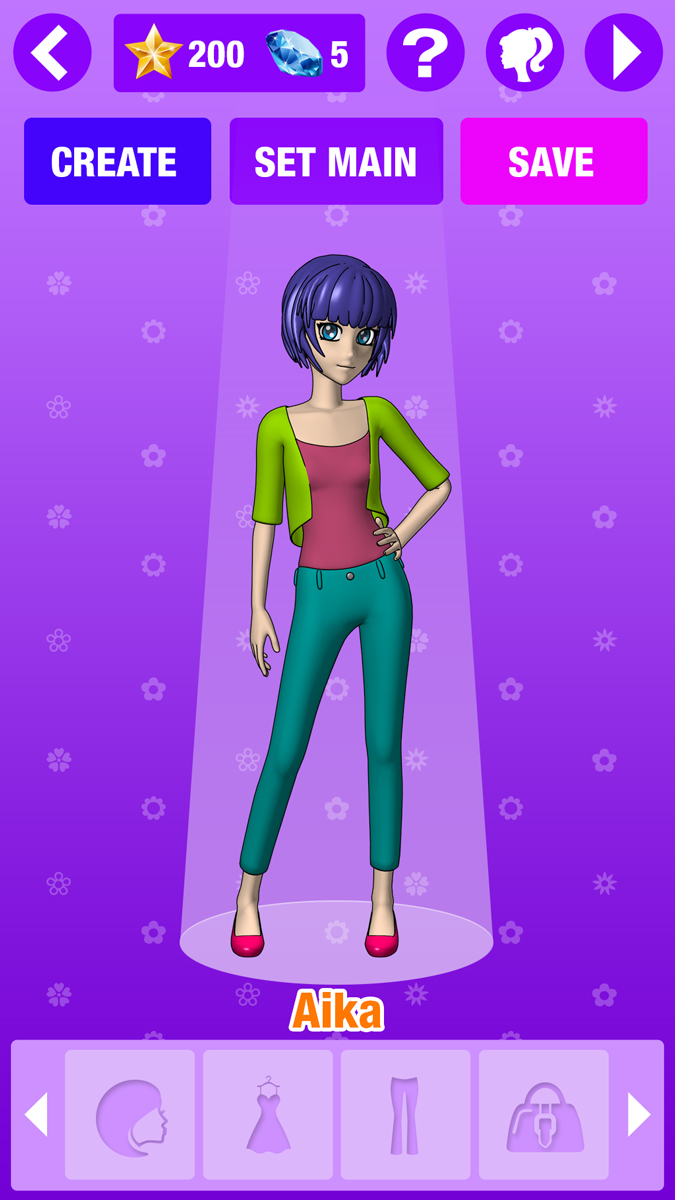Save the current character
This screenshot has width=675, height=1200.
tap(553, 162)
